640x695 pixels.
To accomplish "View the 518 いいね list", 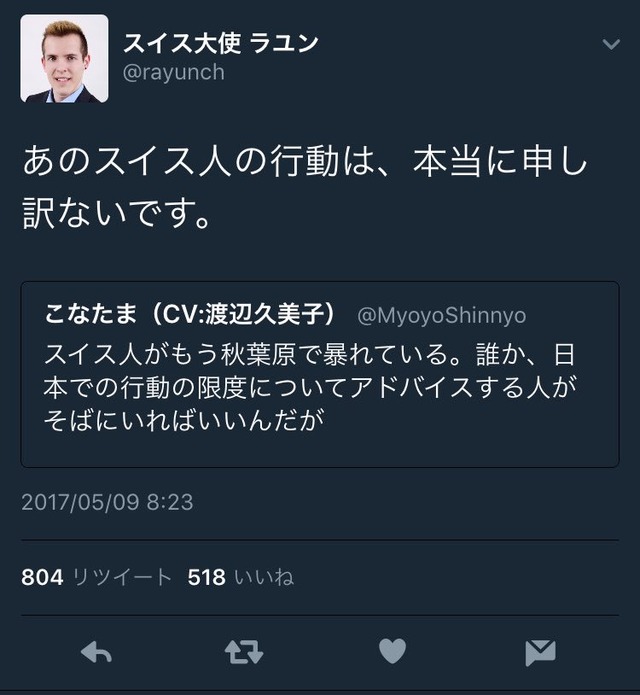I will click(x=241, y=577).
